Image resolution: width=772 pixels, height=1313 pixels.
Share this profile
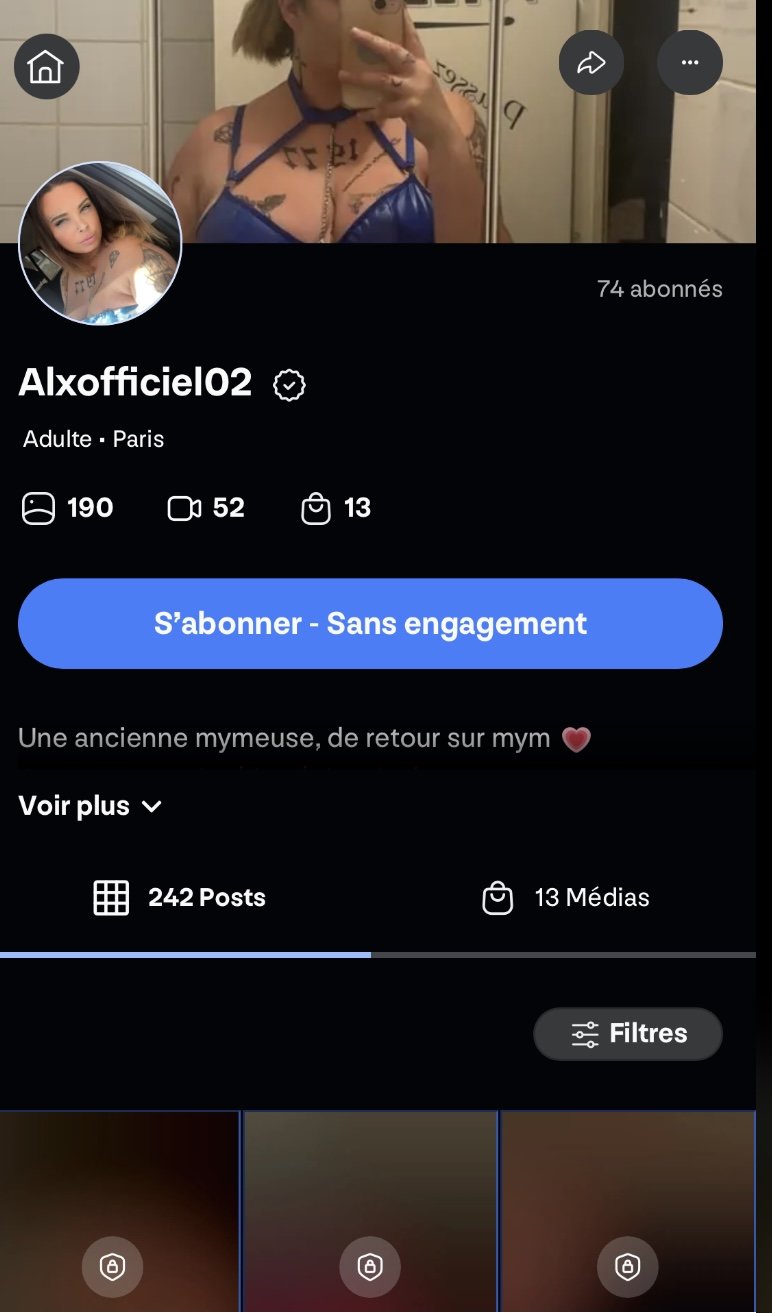(591, 63)
